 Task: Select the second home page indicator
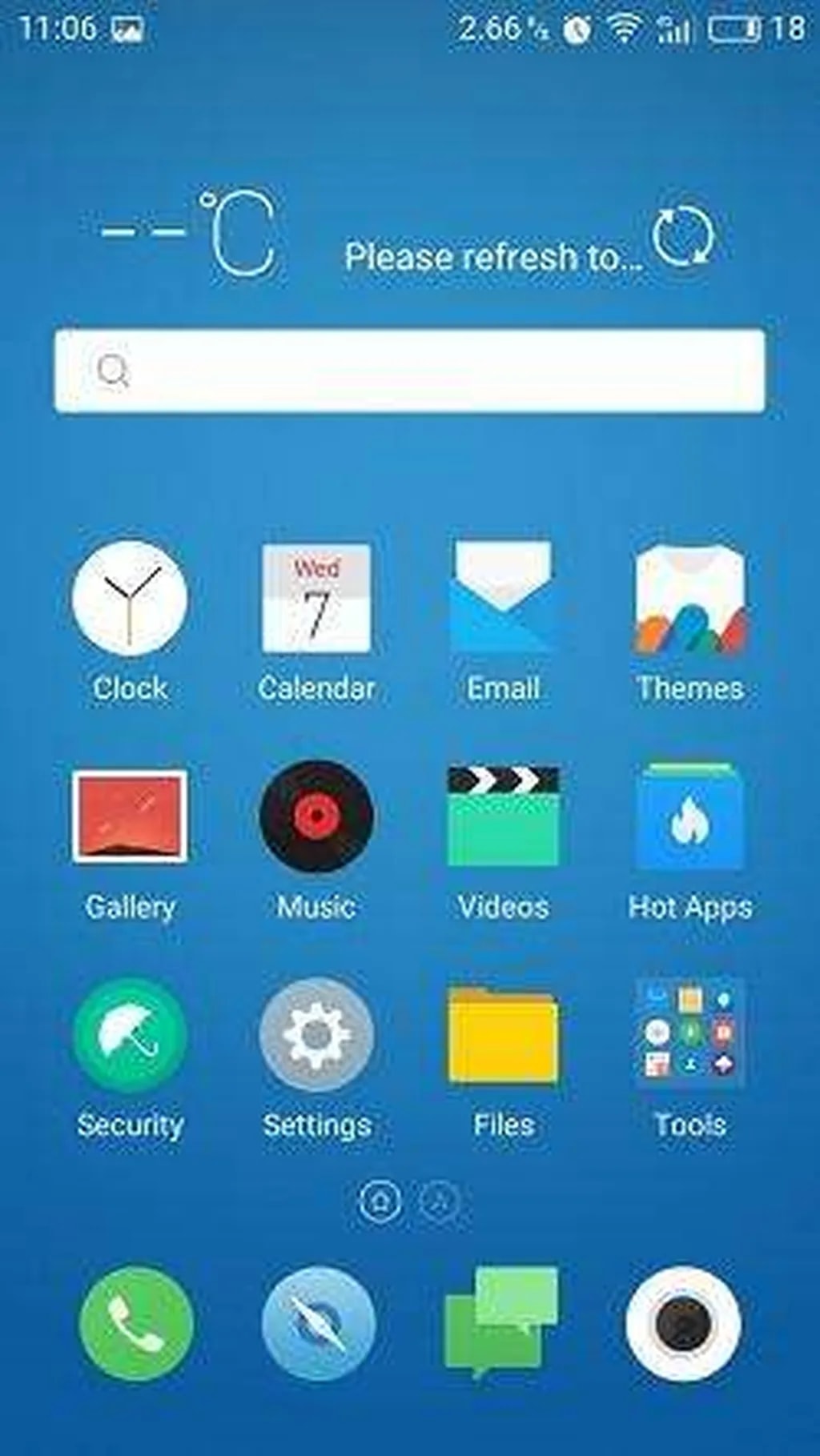coord(440,1201)
